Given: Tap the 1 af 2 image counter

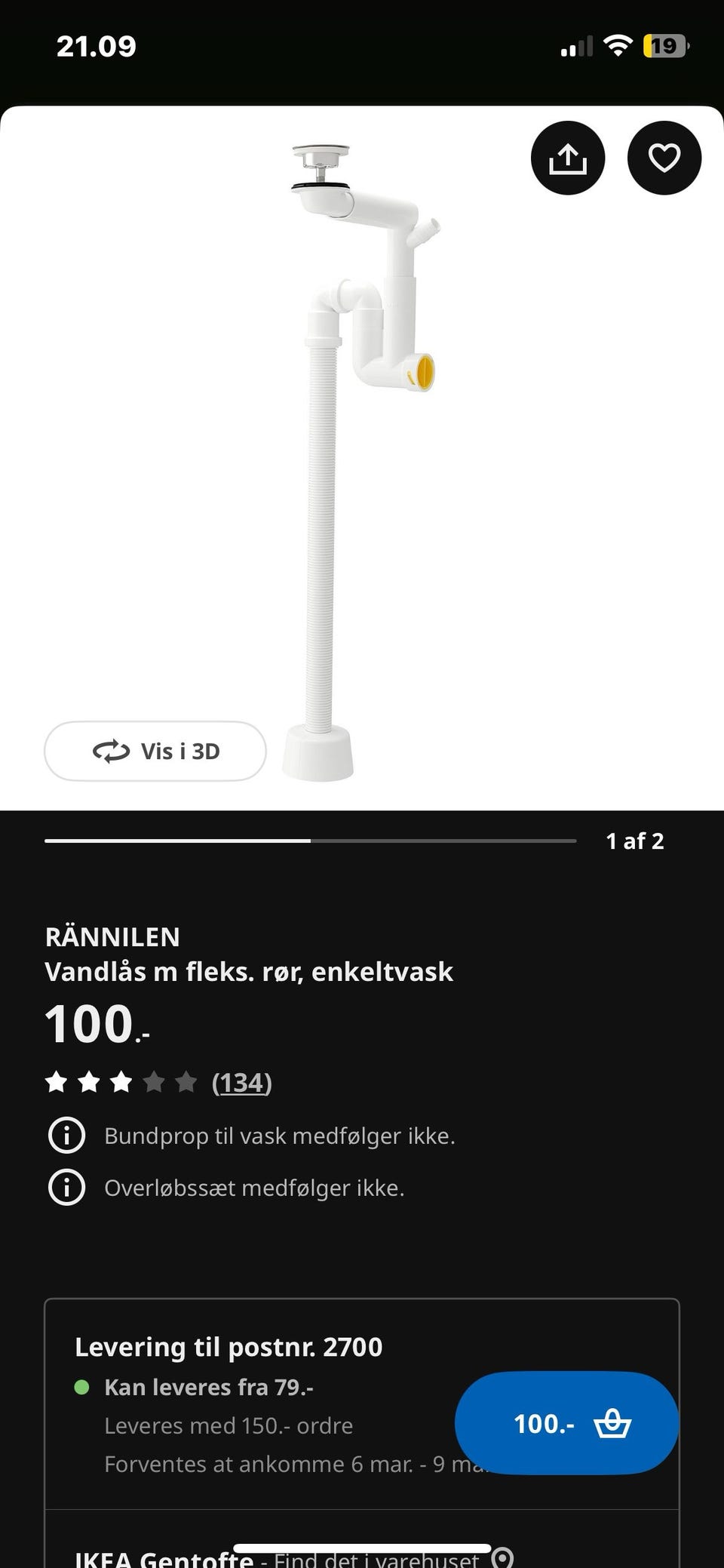Looking at the screenshot, I should 634,840.
